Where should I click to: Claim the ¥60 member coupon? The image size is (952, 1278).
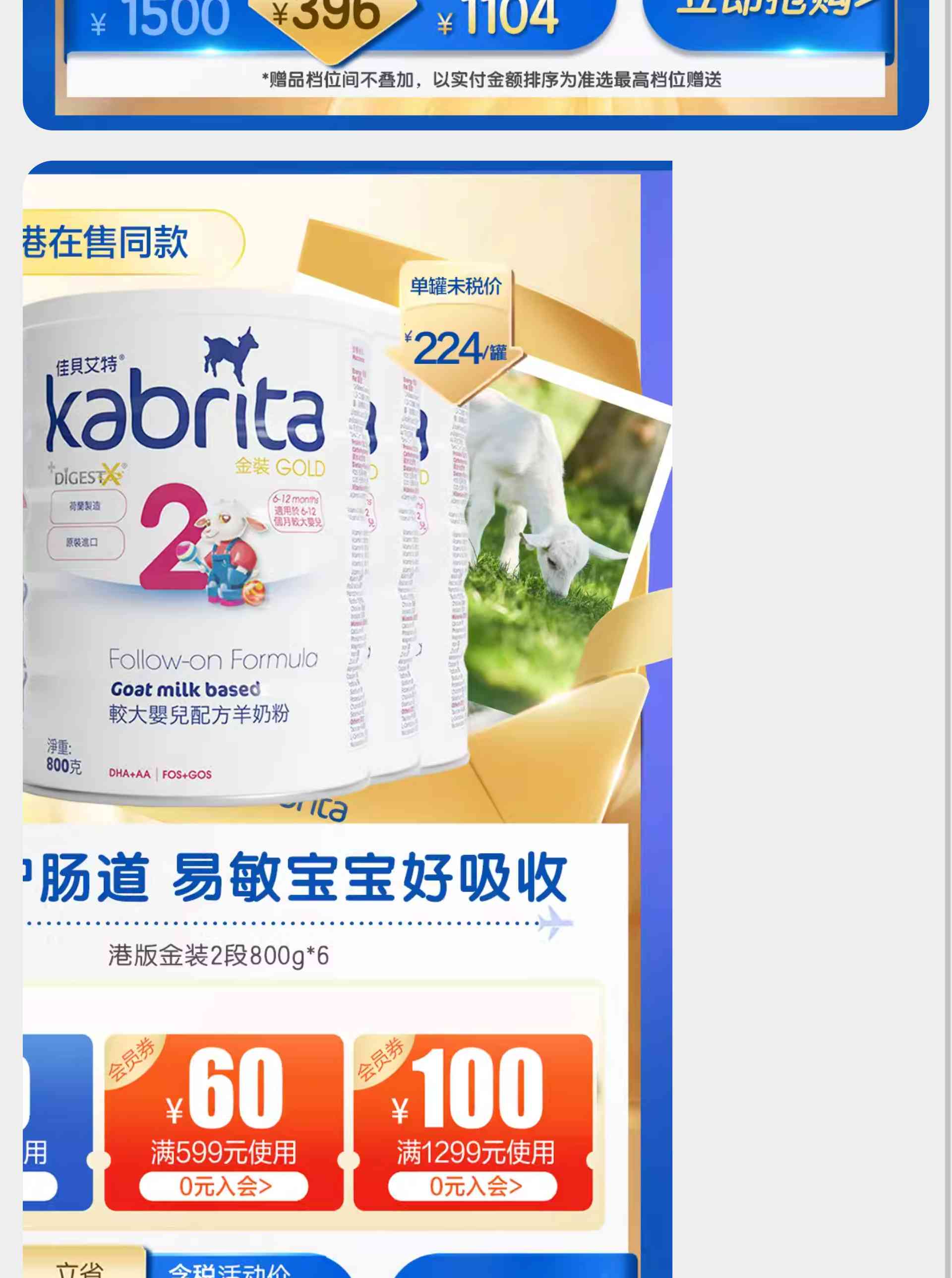pos(224,1186)
